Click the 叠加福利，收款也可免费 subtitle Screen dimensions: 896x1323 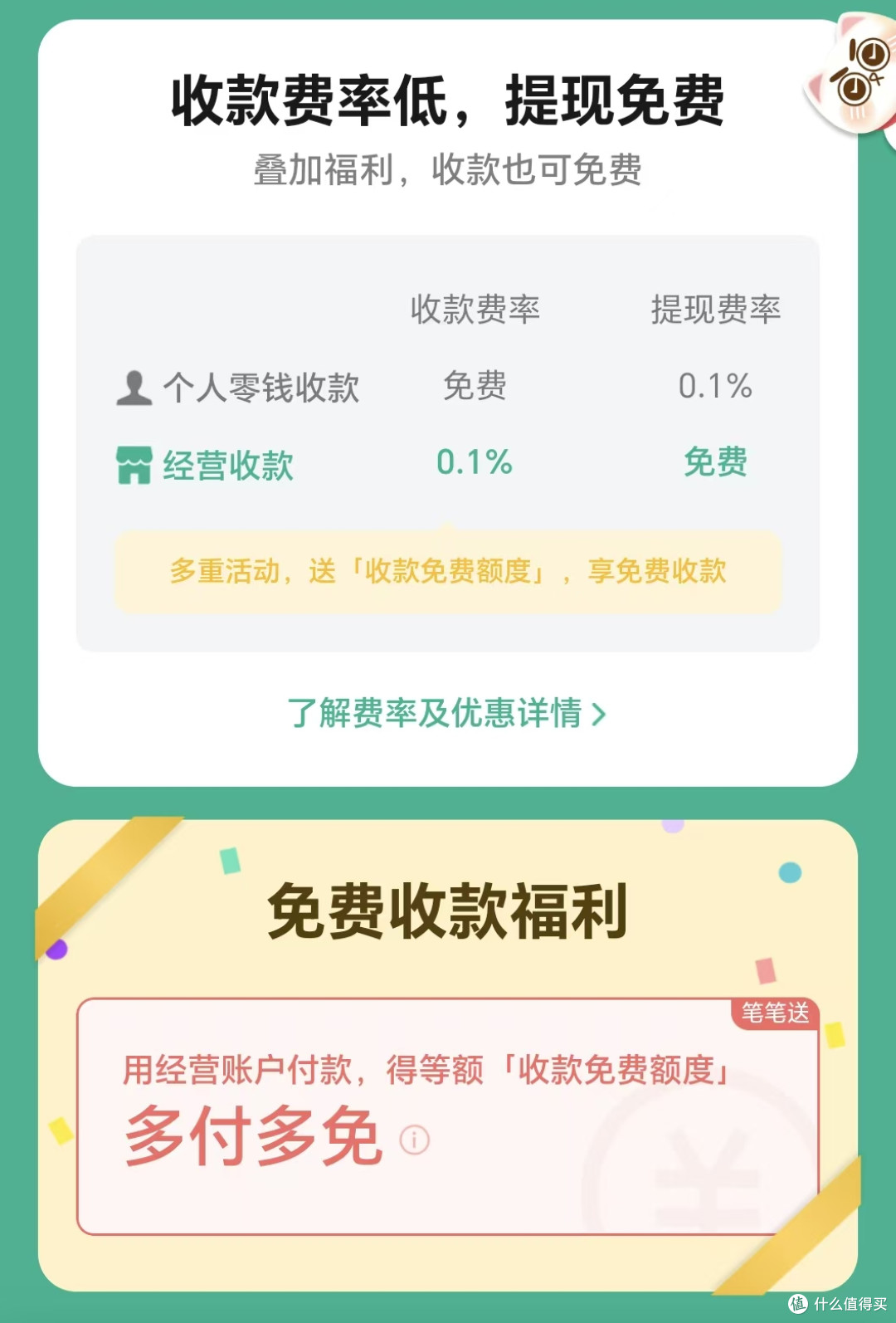pyautogui.click(x=446, y=172)
